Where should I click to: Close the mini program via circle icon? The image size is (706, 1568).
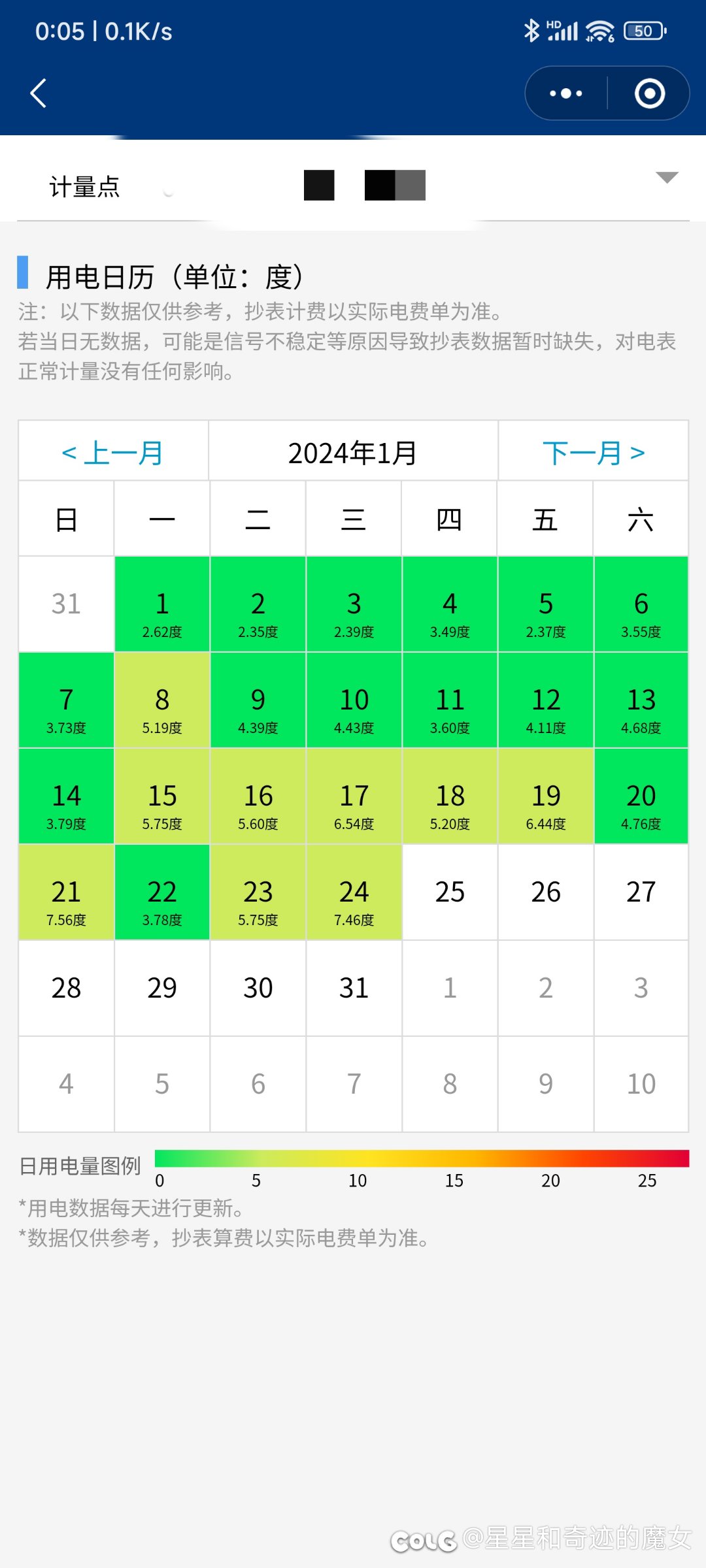tap(650, 93)
